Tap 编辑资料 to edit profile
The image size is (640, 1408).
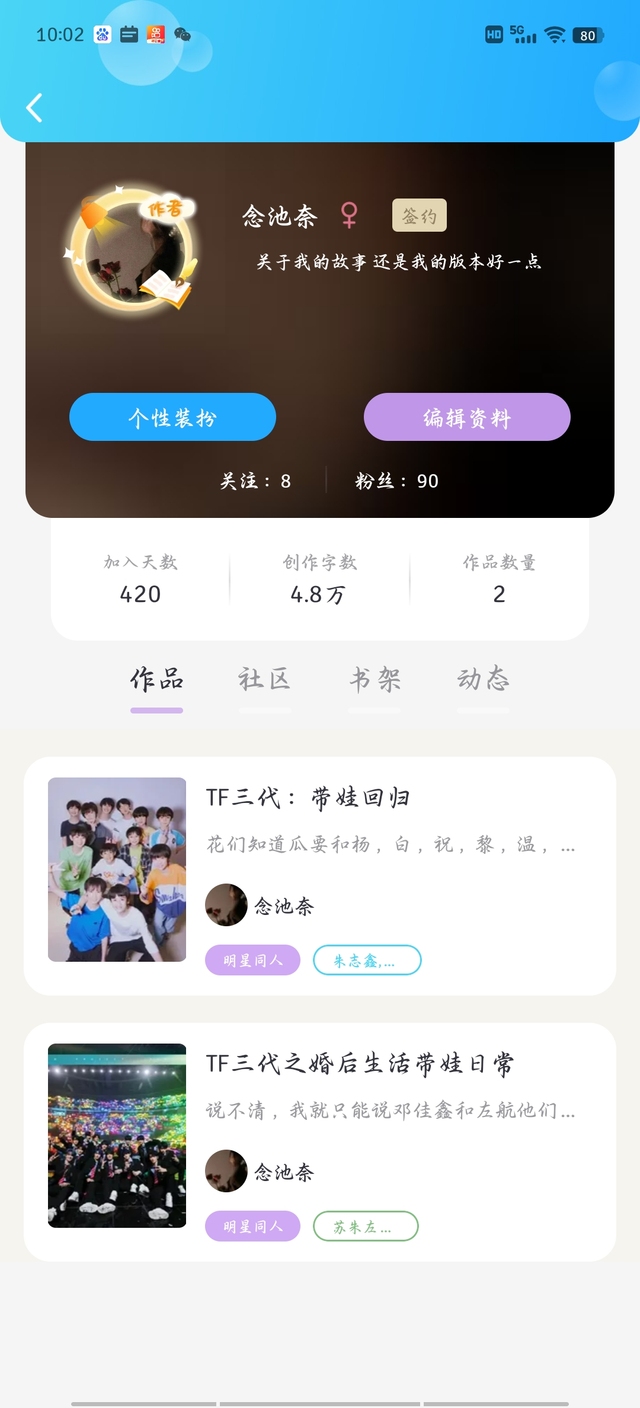[467, 417]
